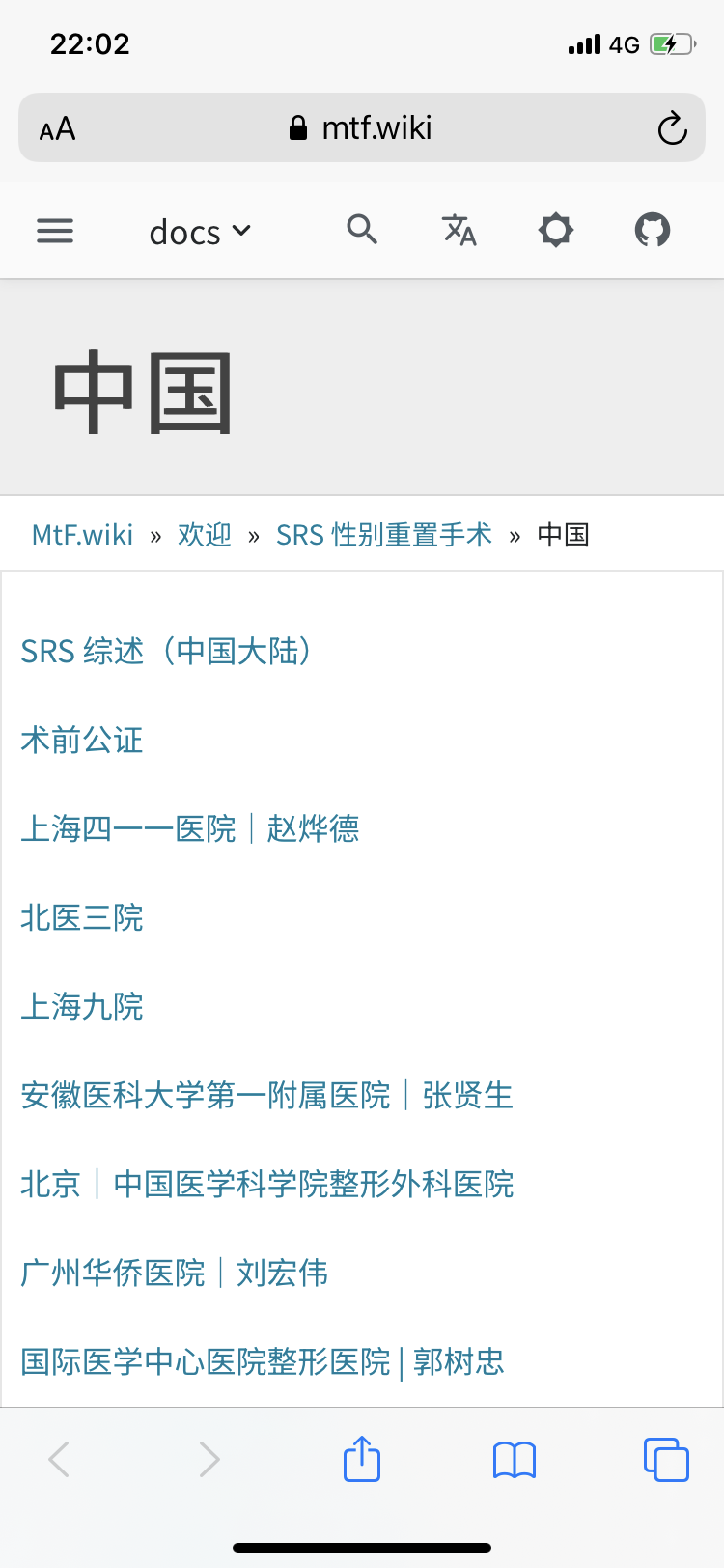Open the GitHub repository
The height and width of the screenshot is (1568, 724).
point(653,230)
